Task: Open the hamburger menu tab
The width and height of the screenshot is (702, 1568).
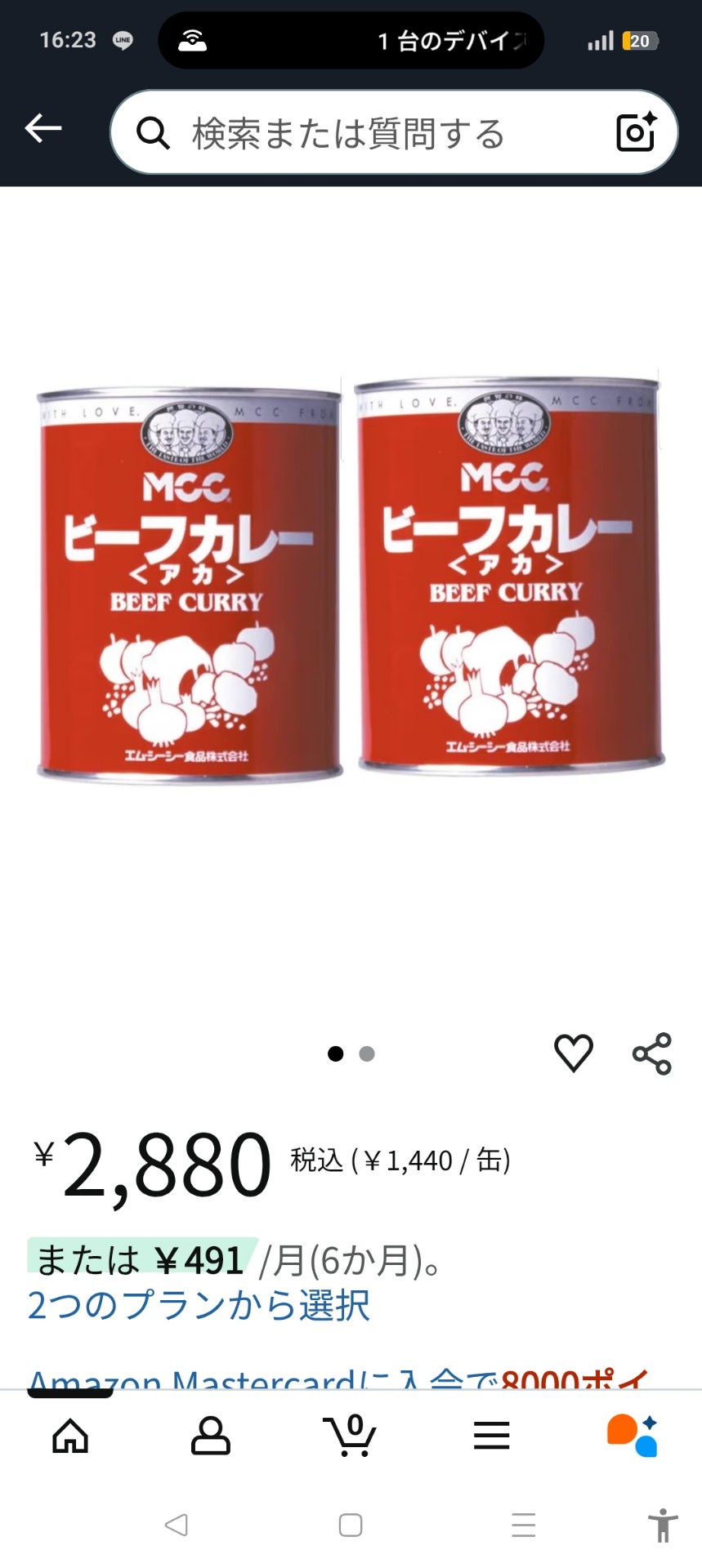Action: pos(491,1435)
